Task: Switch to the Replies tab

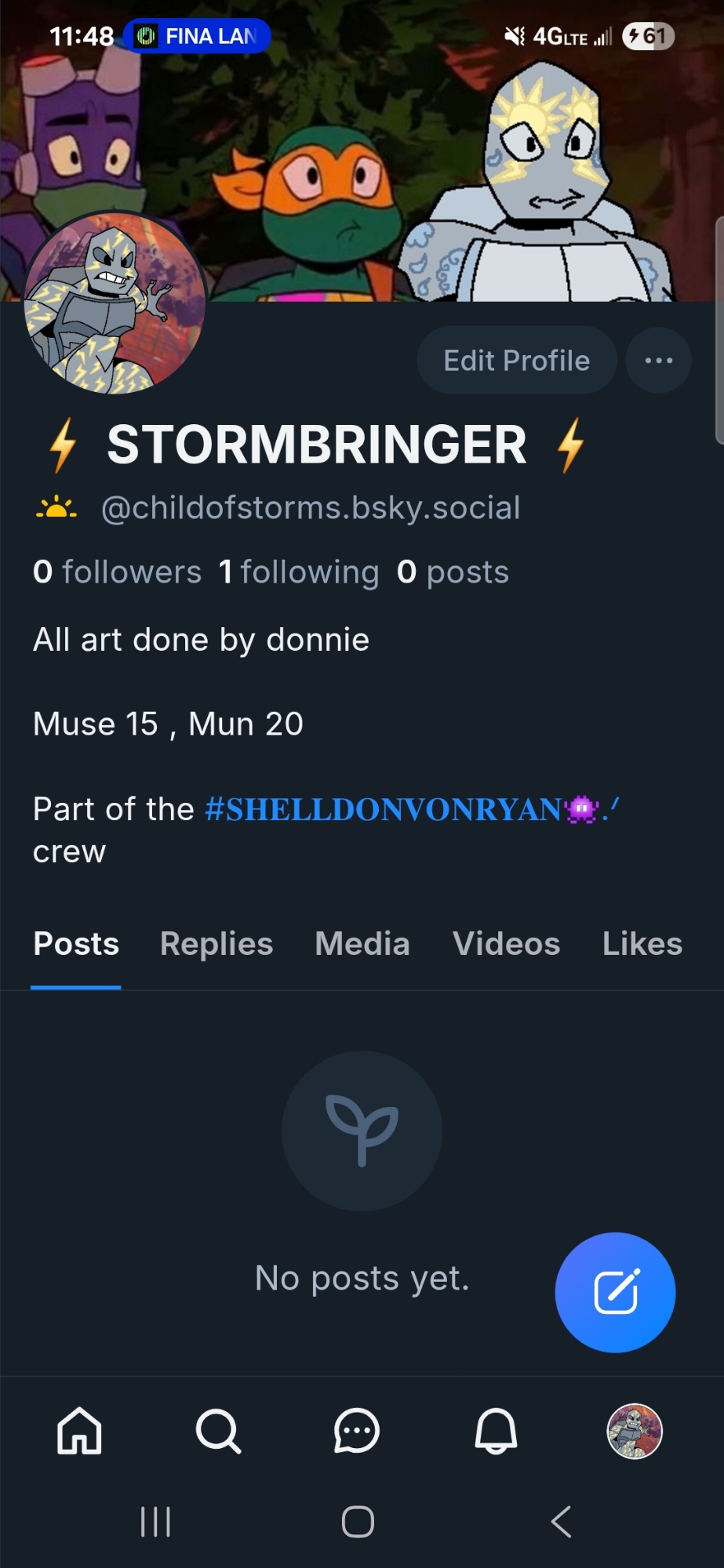Action: click(x=216, y=944)
